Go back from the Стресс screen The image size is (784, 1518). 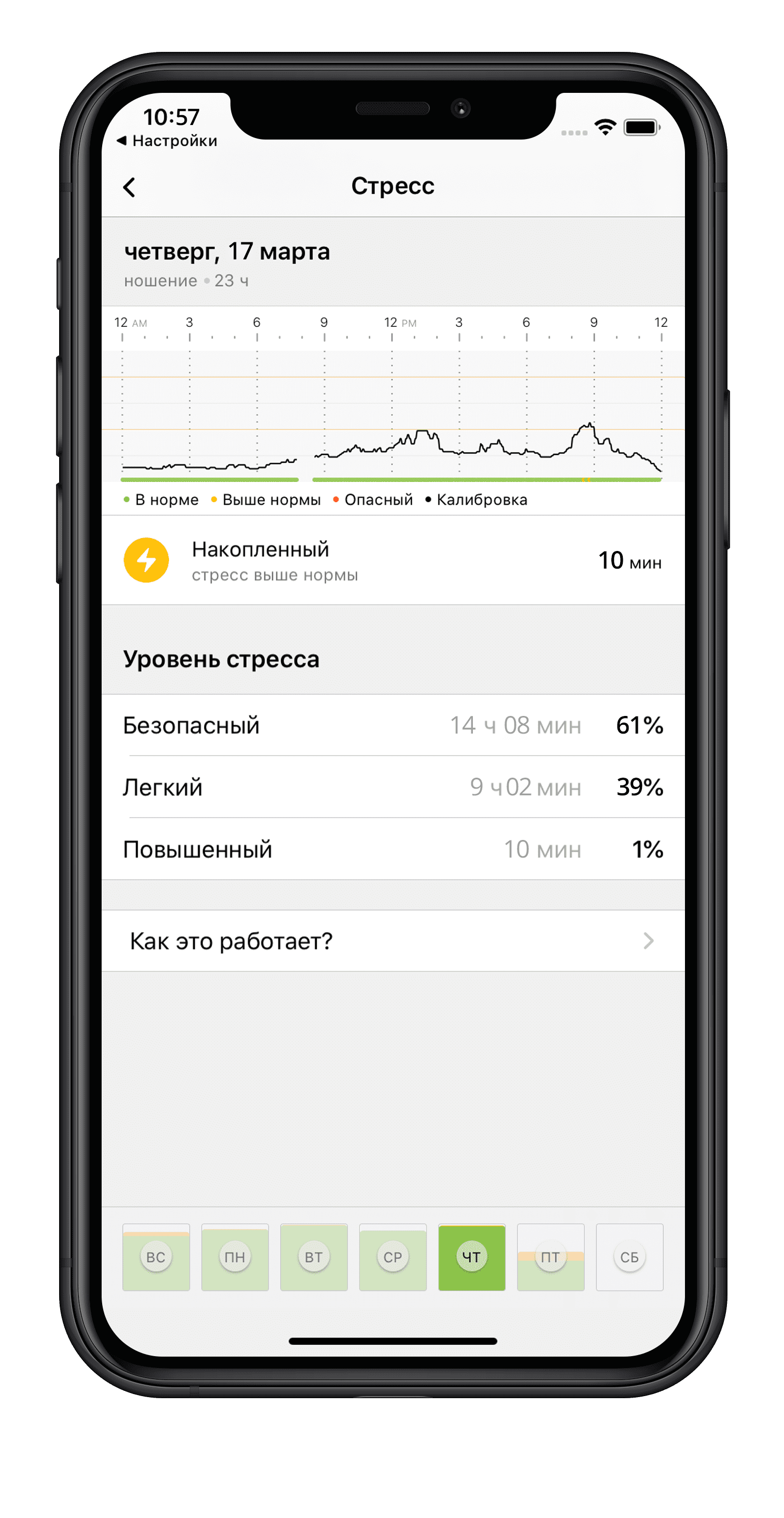[x=130, y=187]
